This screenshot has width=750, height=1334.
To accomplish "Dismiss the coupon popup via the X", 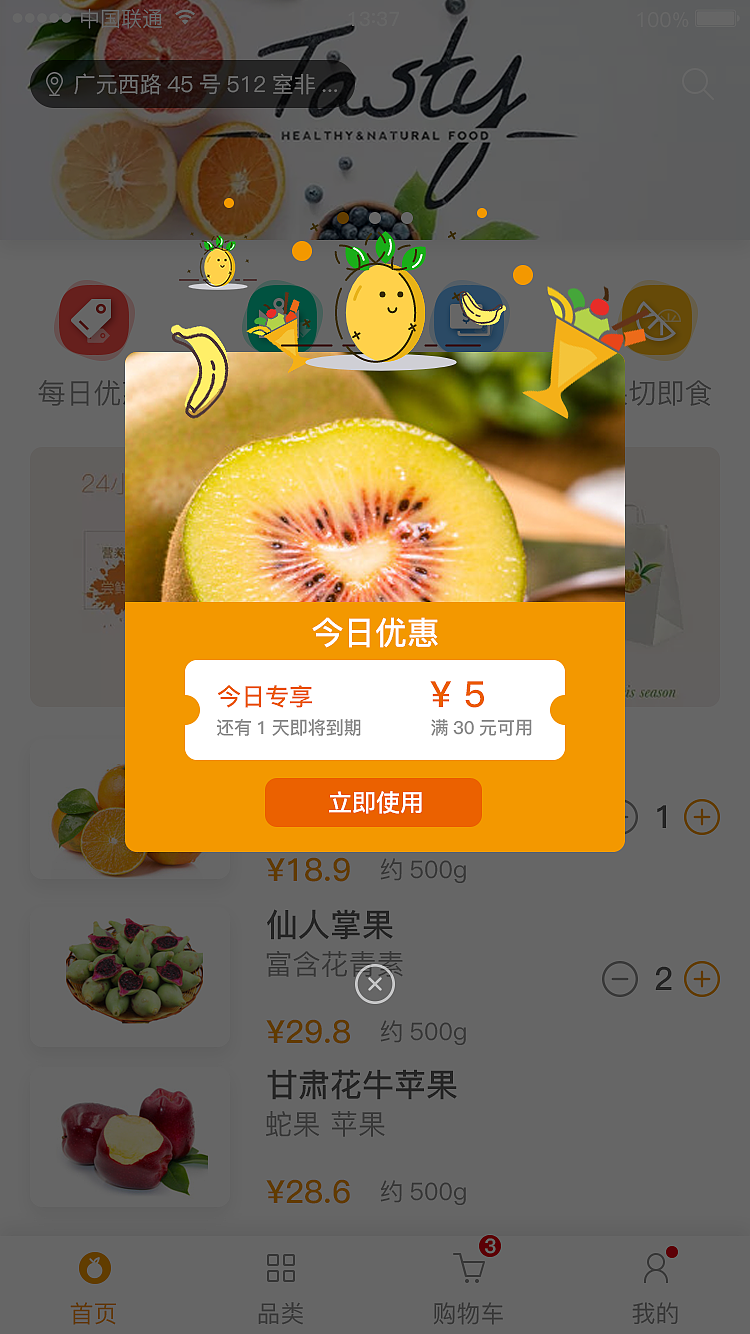I will (374, 984).
